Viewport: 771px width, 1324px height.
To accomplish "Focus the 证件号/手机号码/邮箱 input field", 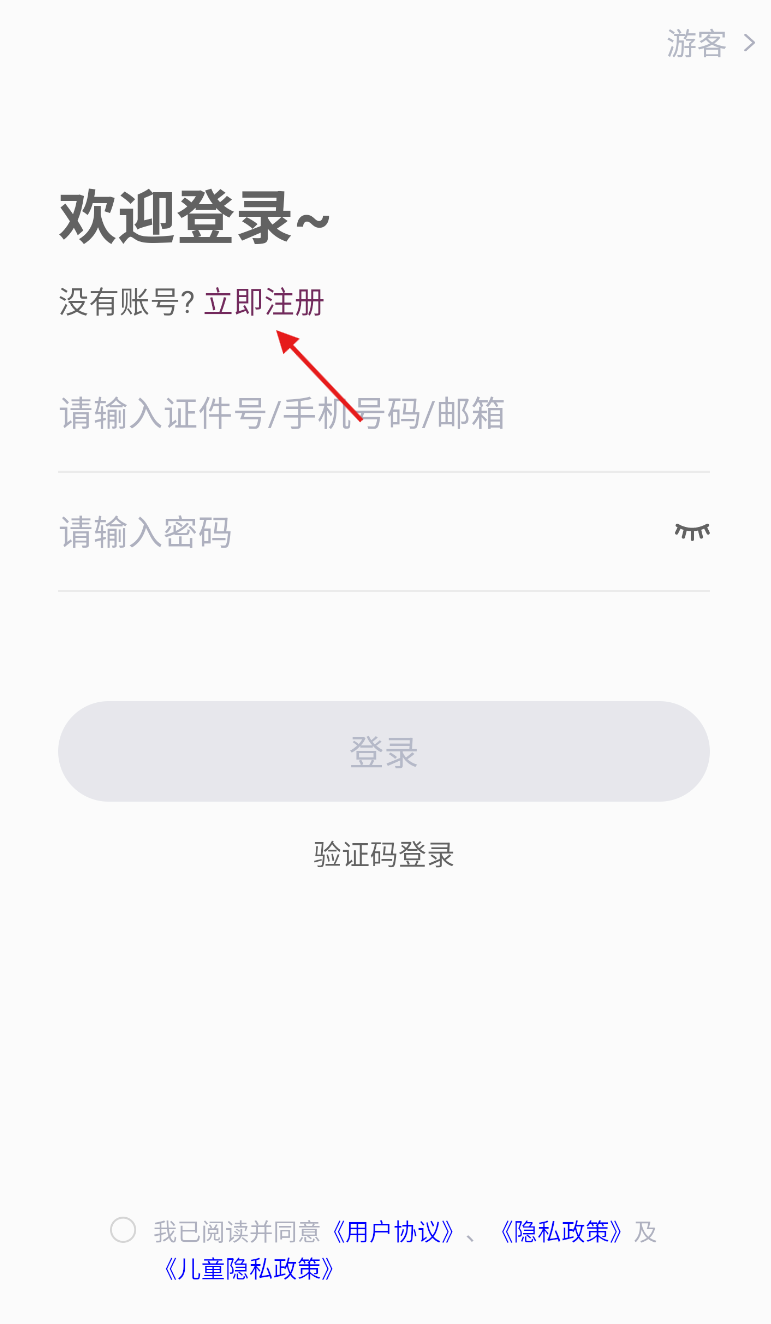I will click(x=384, y=414).
